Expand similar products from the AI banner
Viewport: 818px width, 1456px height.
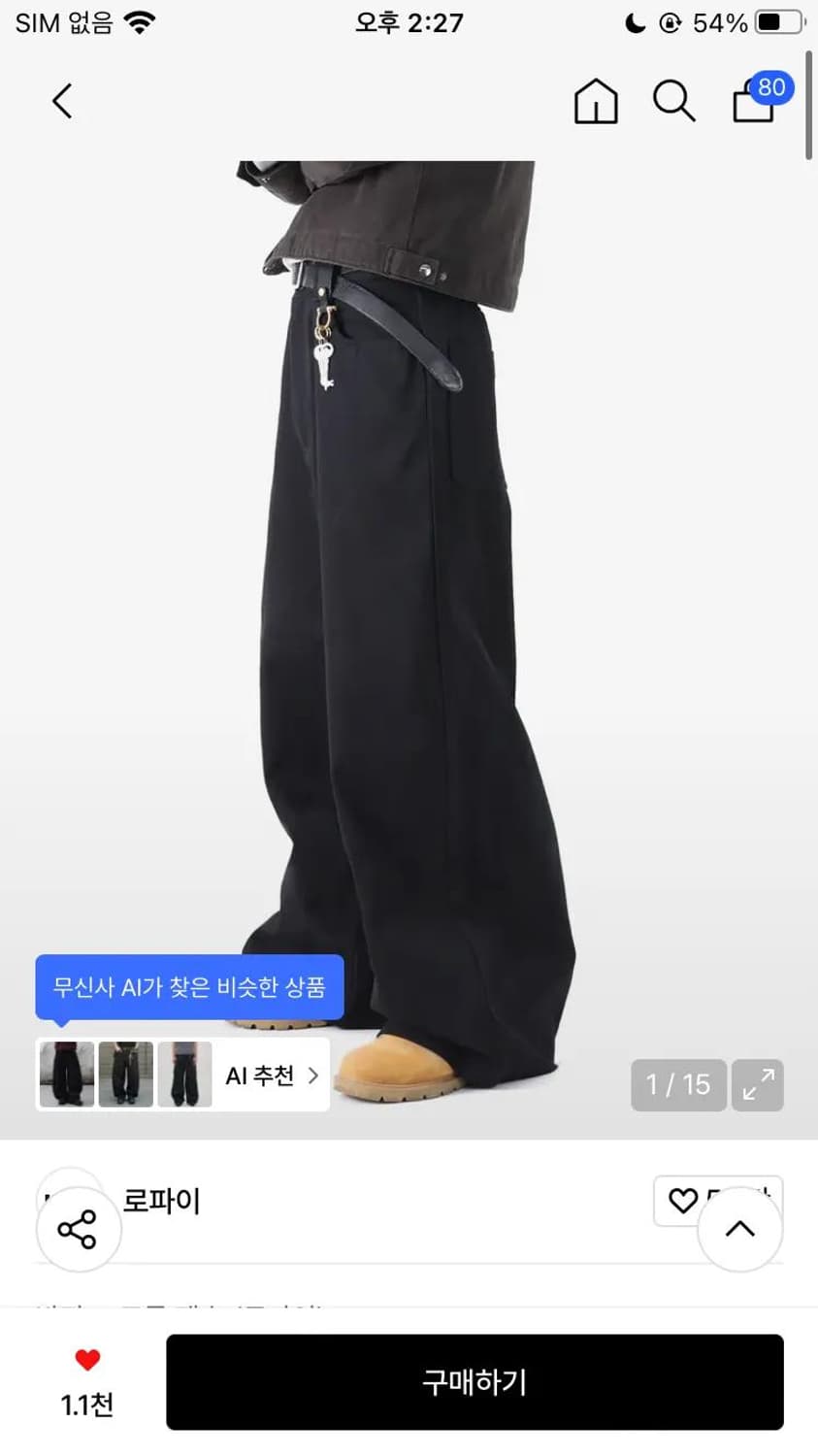click(189, 986)
